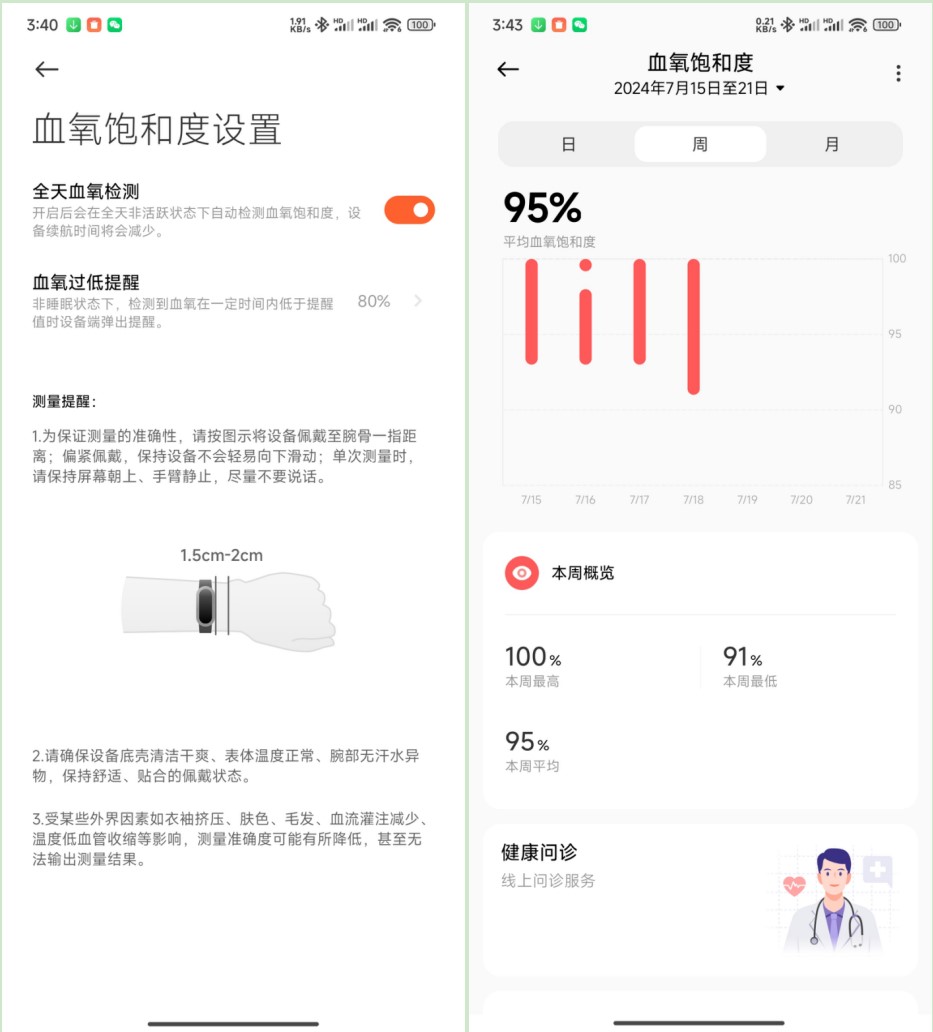933x1032 pixels.
Task: Go back from the 血氧饱和度 chart page
Action: (508, 69)
